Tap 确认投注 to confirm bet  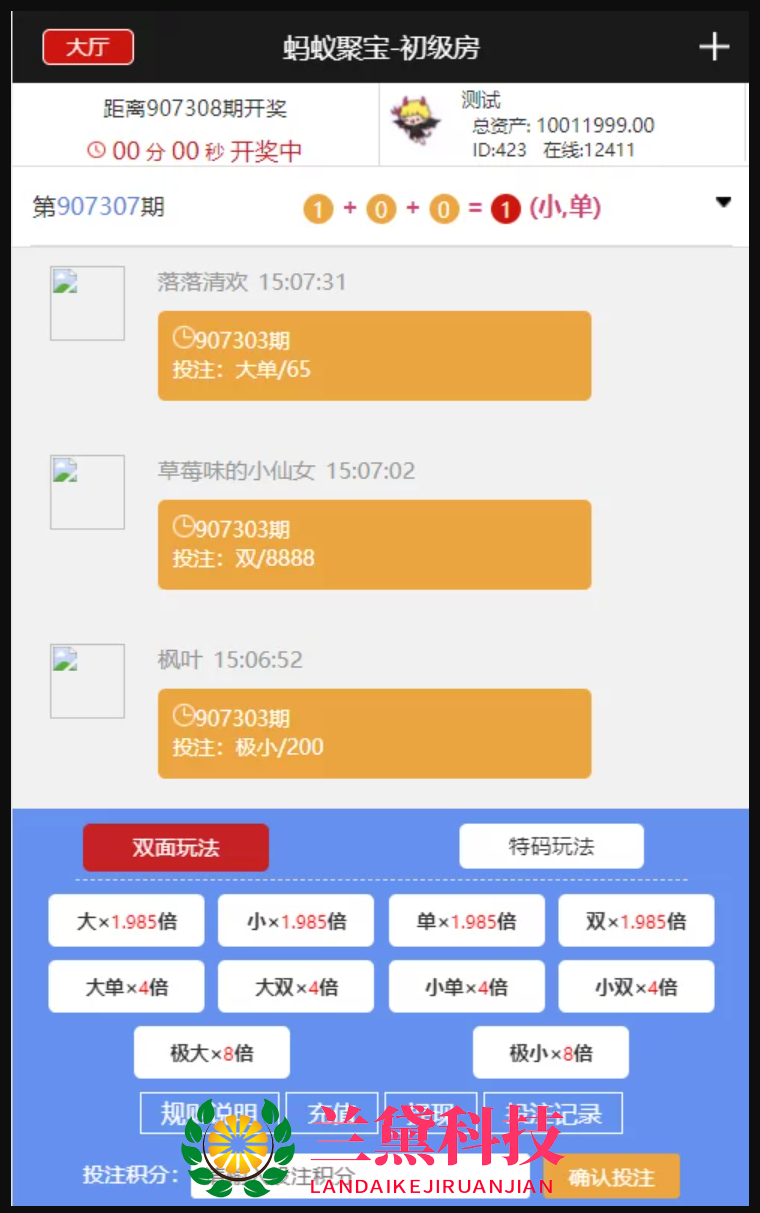(x=611, y=1177)
